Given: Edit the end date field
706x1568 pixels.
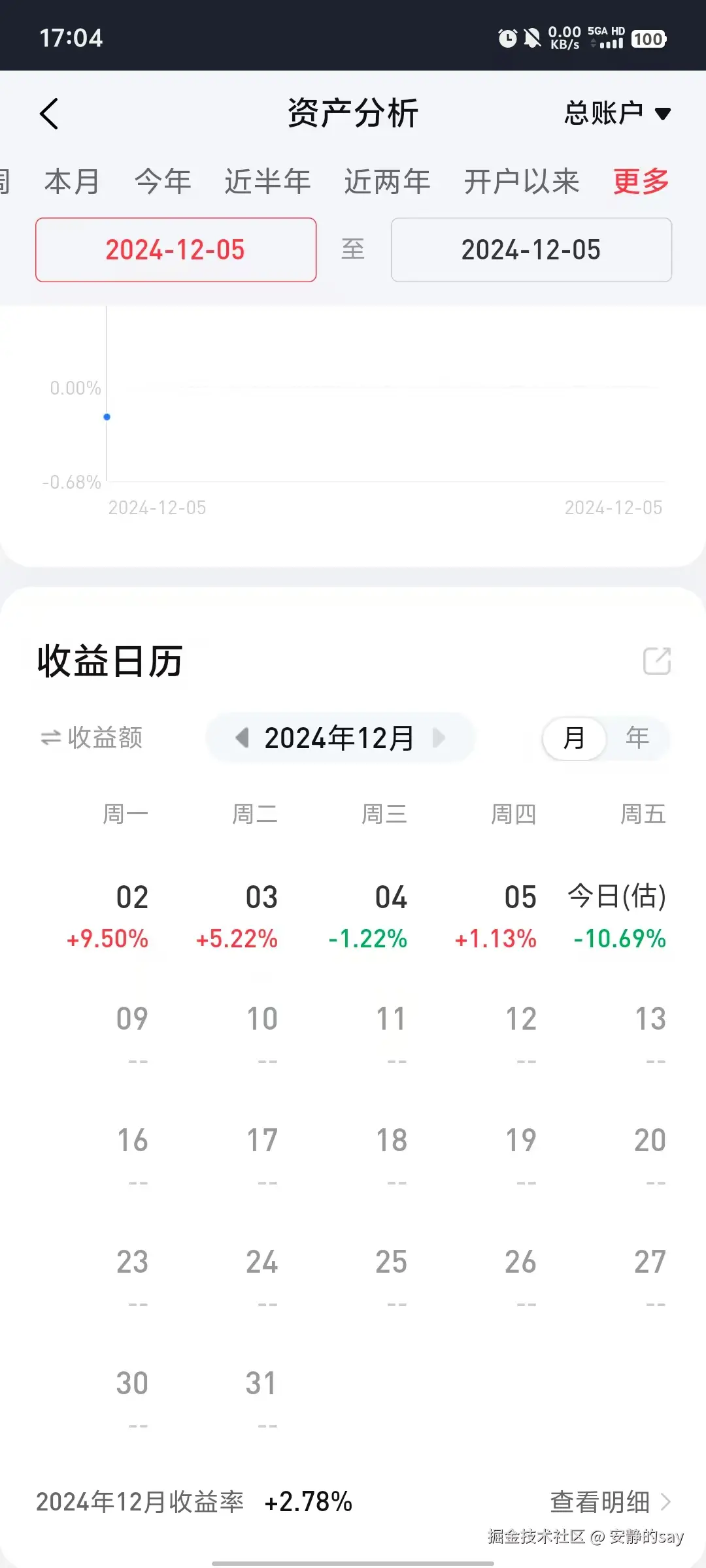Looking at the screenshot, I should pos(531,250).
